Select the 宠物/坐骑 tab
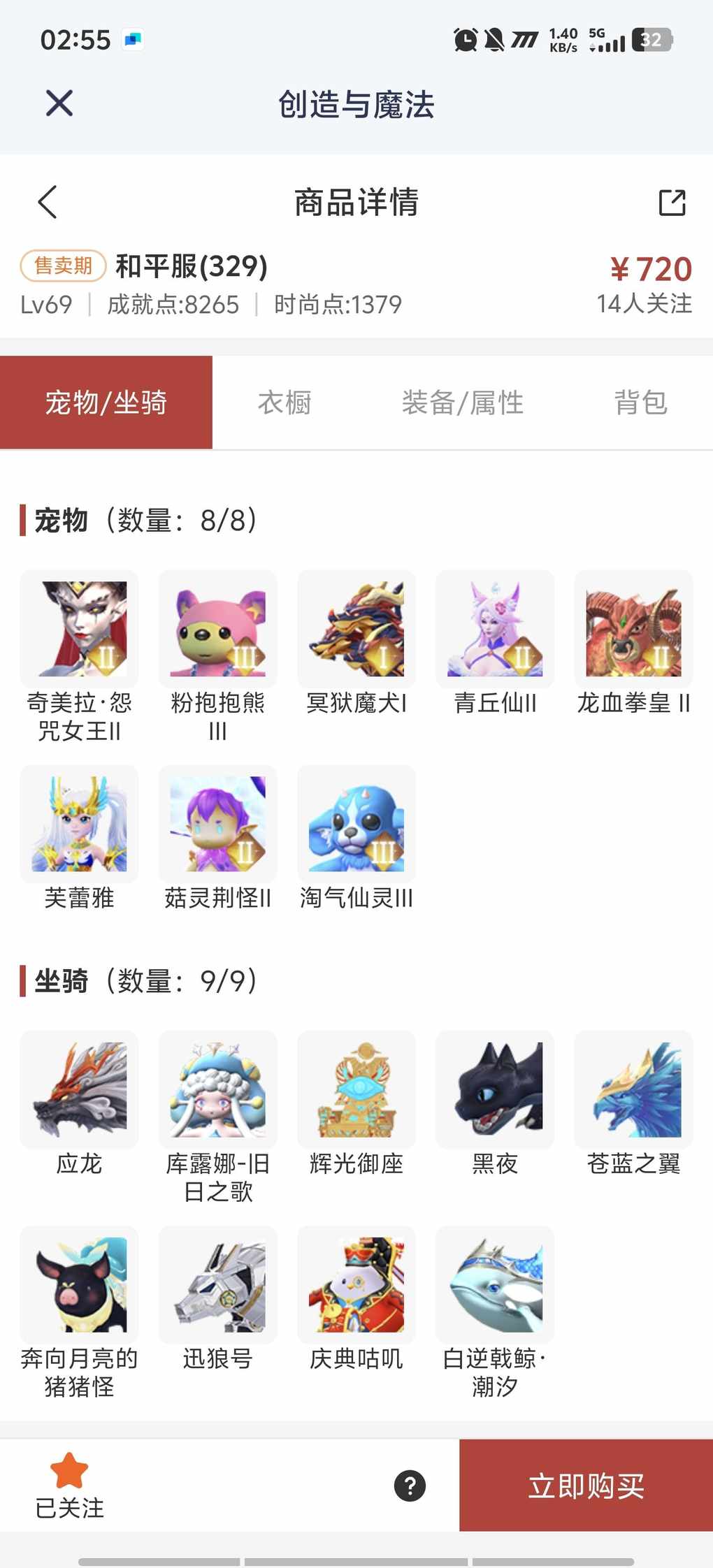Image resolution: width=713 pixels, height=1568 pixels. coord(106,402)
